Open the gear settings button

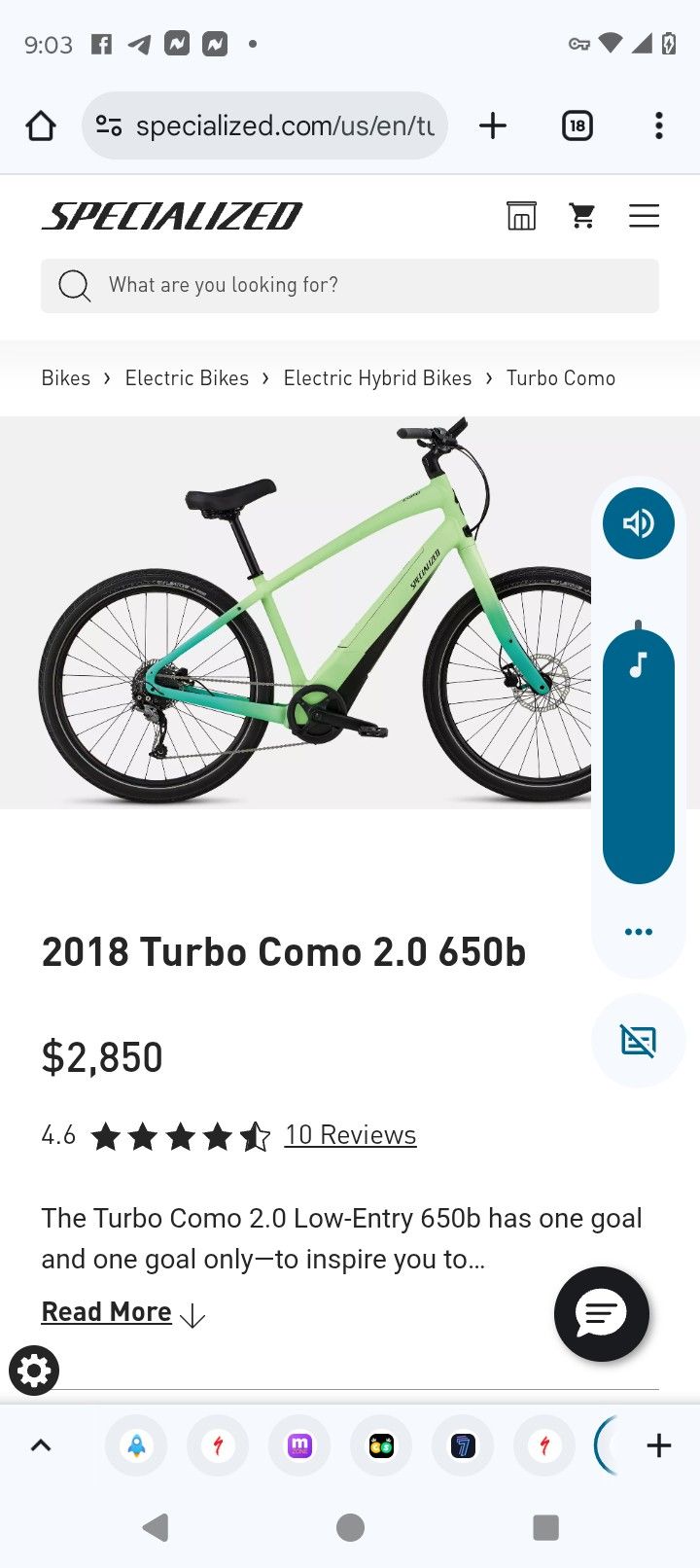click(34, 1371)
